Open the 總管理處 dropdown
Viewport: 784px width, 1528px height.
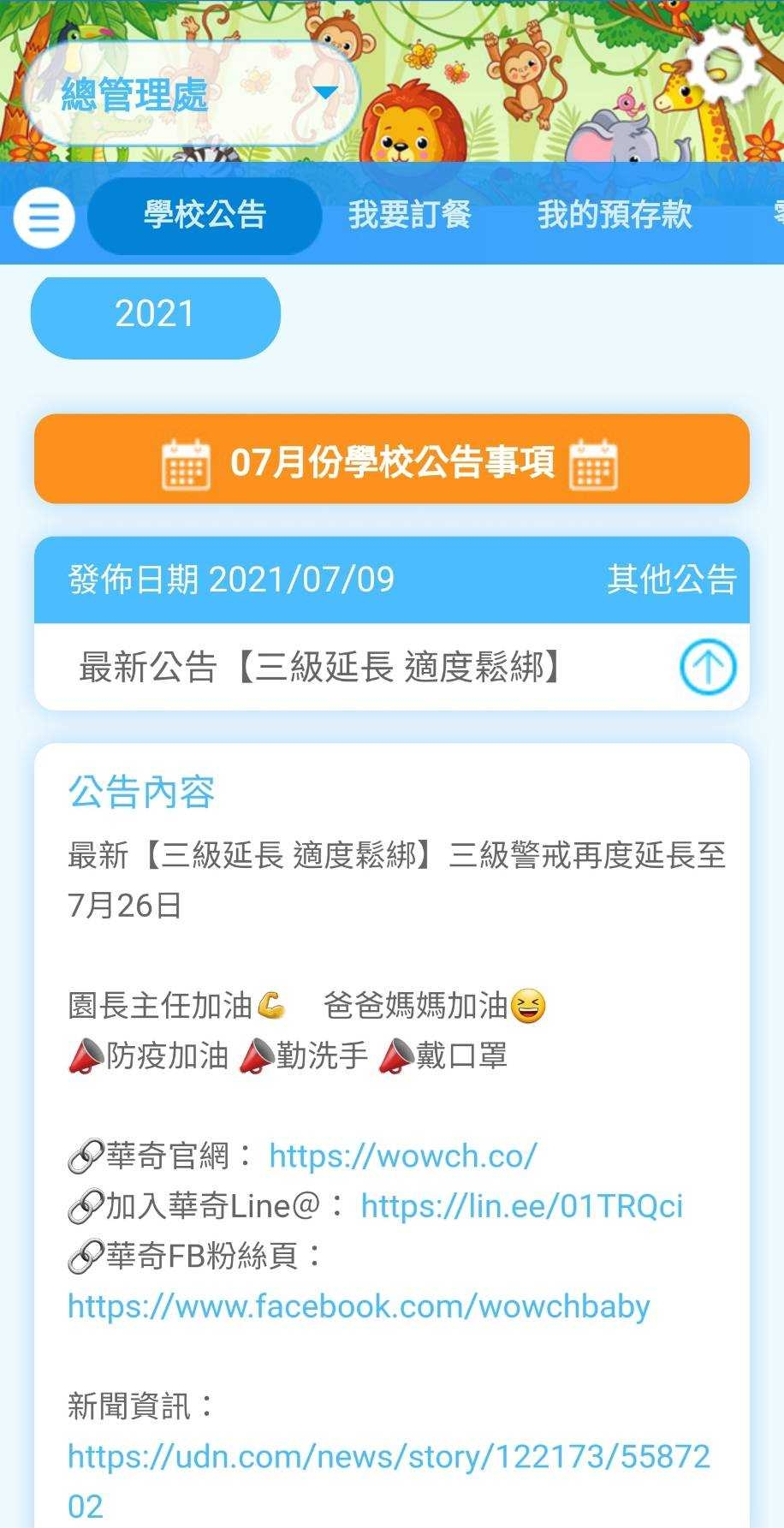pyautogui.click(x=190, y=93)
